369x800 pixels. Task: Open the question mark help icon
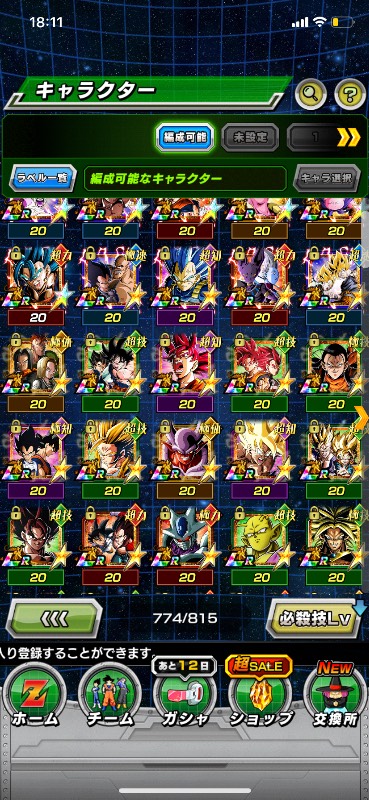point(350,93)
